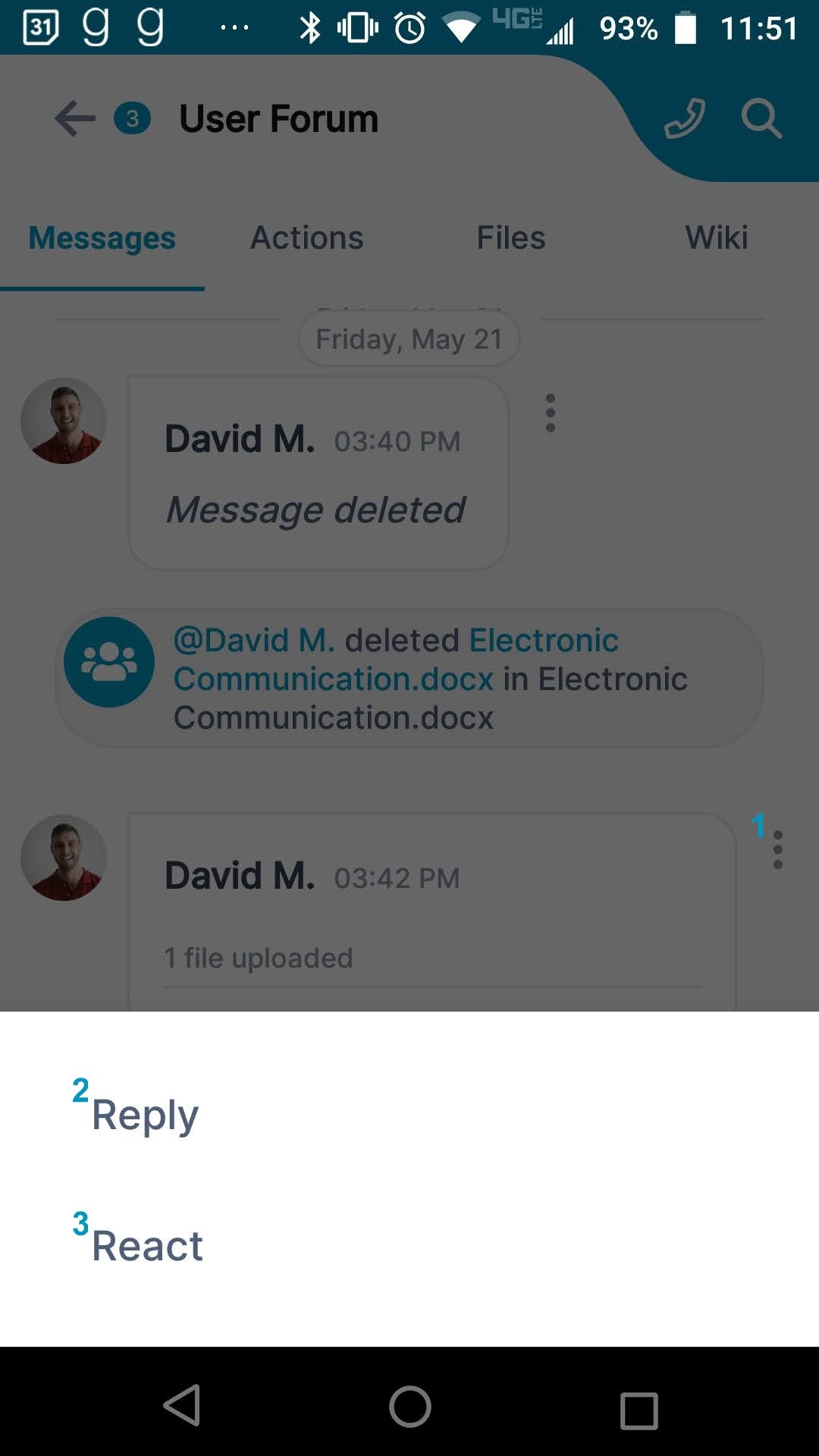Viewport: 819px width, 1456px height.
Task: Tap the system back button
Action: [x=182, y=1405]
